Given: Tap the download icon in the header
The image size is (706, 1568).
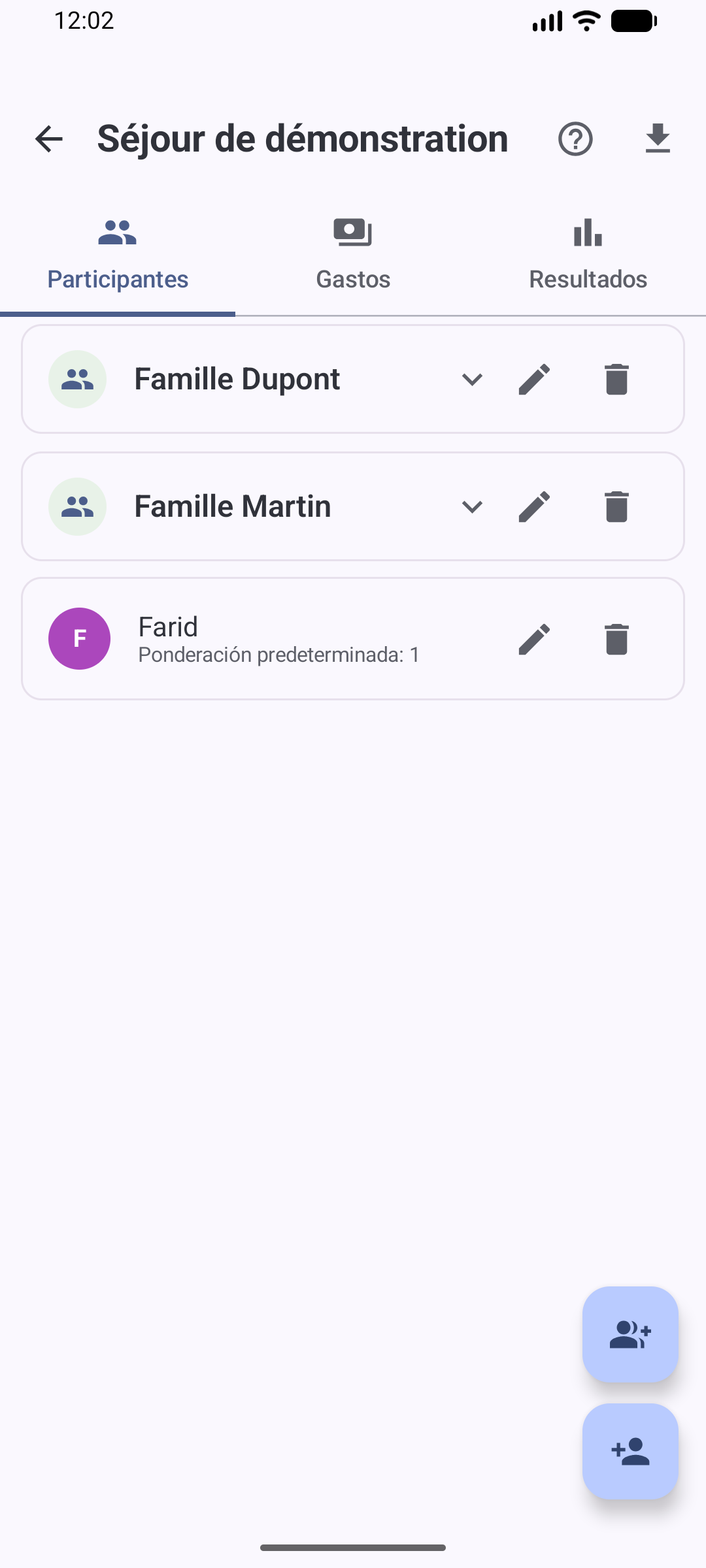Looking at the screenshot, I should (x=658, y=139).
